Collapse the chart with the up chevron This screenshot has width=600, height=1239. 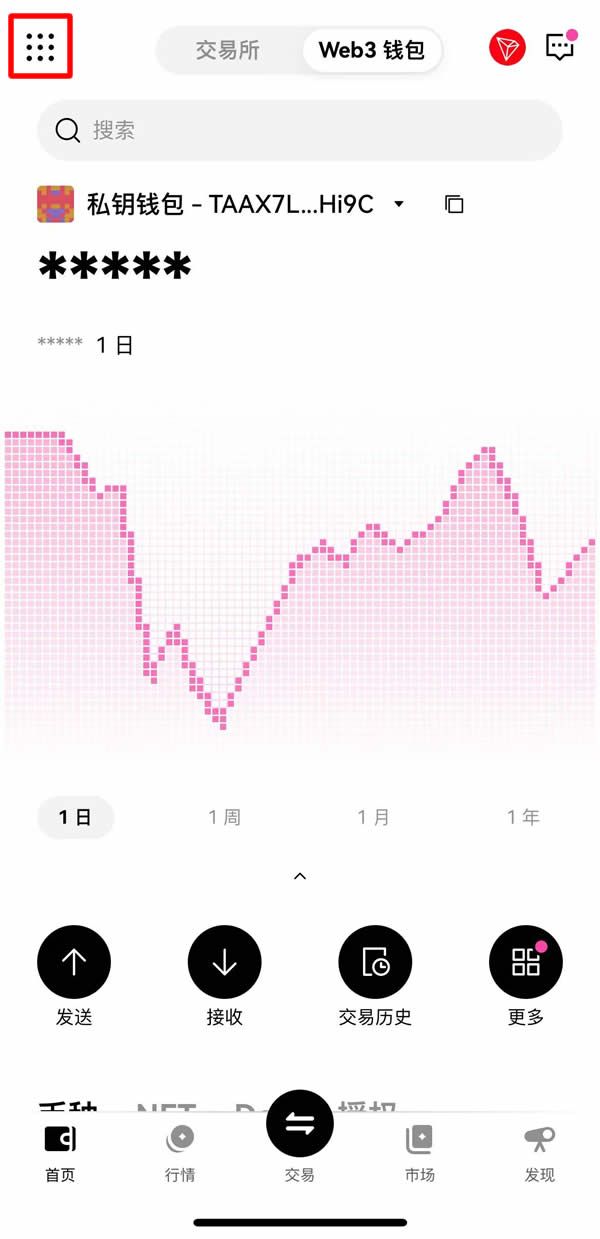pyautogui.click(x=300, y=876)
